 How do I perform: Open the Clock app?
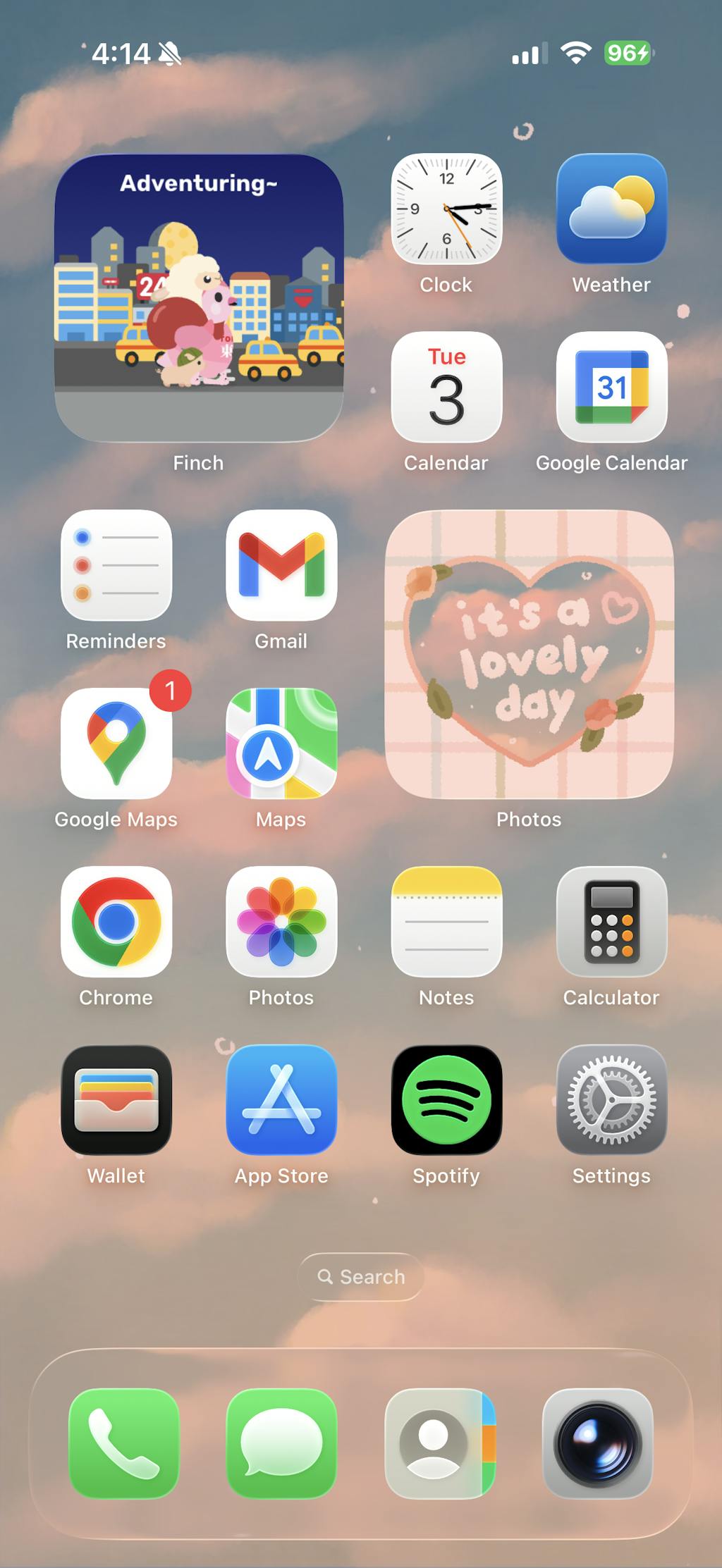click(x=446, y=209)
